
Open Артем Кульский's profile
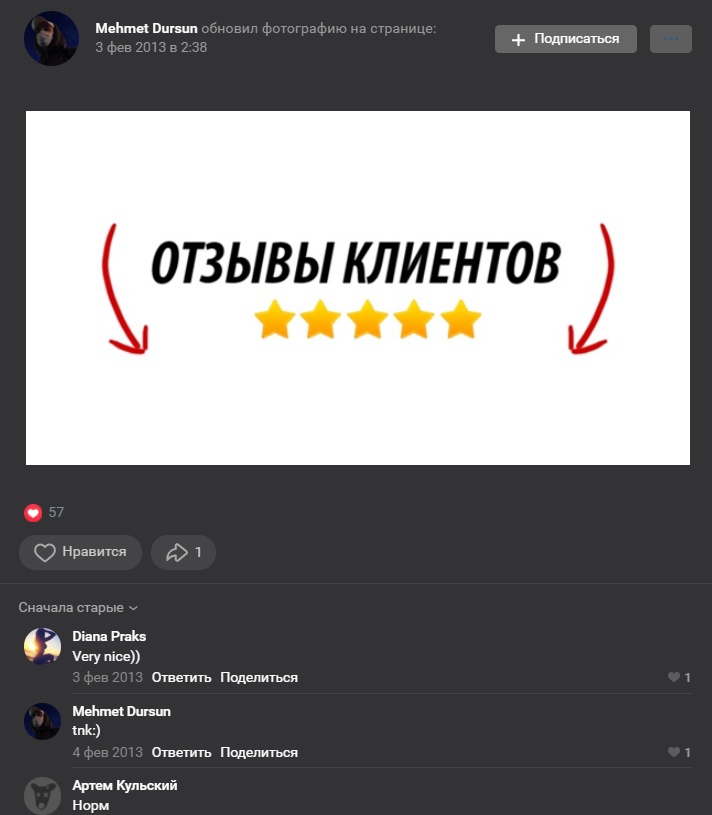click(x=125, y=785)
